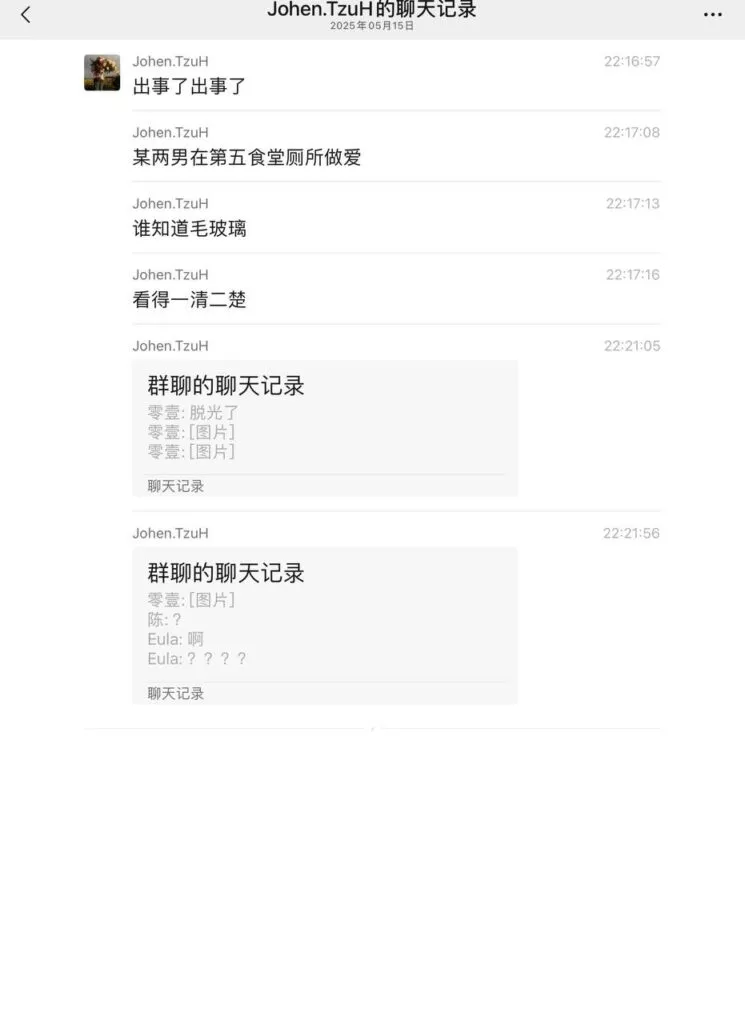Screen dimensions: 745x1024
Task: Tap Johen.TzuH's profile avatar
Action: coord(102,73)
